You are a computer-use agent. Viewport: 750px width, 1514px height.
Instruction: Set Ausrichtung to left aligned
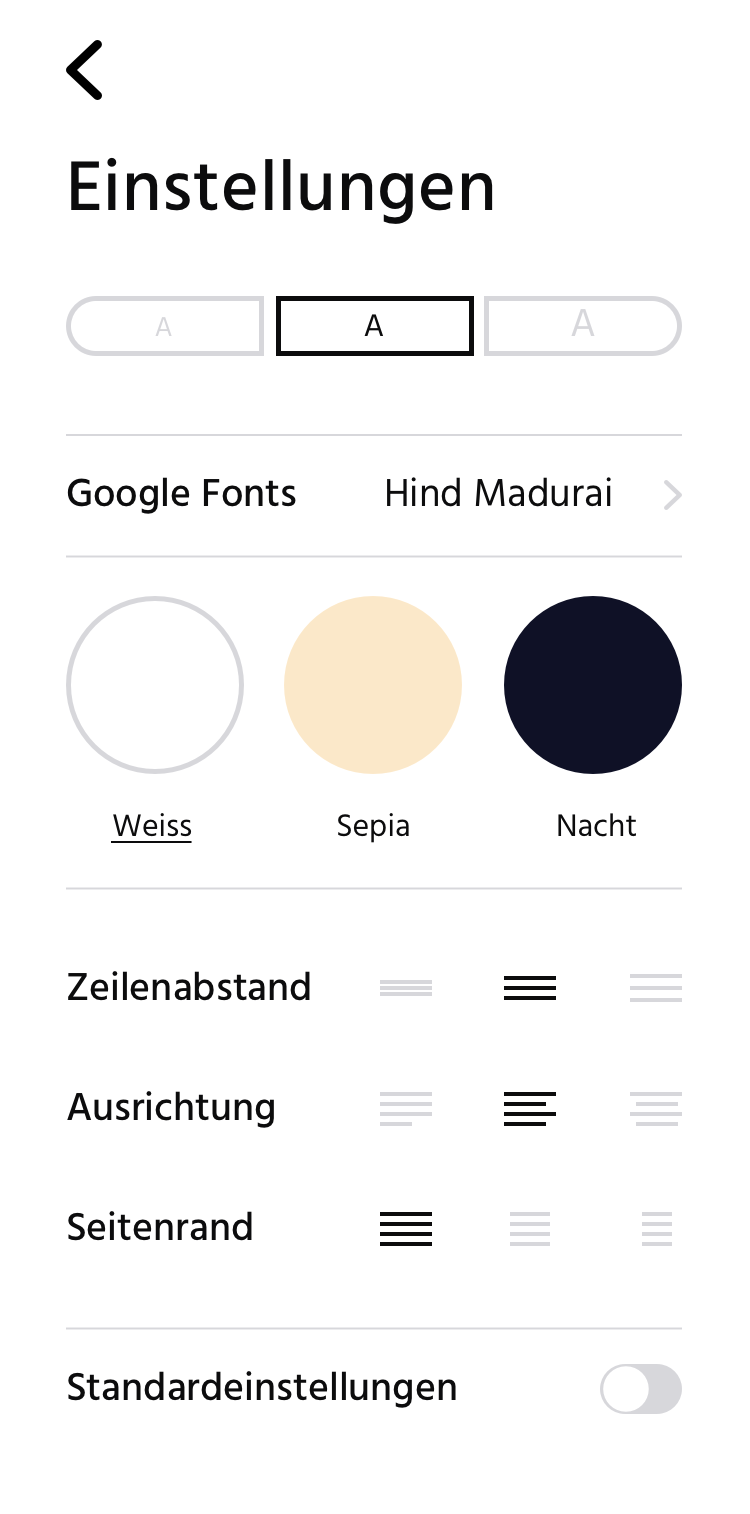click(x=530, y=1108)
